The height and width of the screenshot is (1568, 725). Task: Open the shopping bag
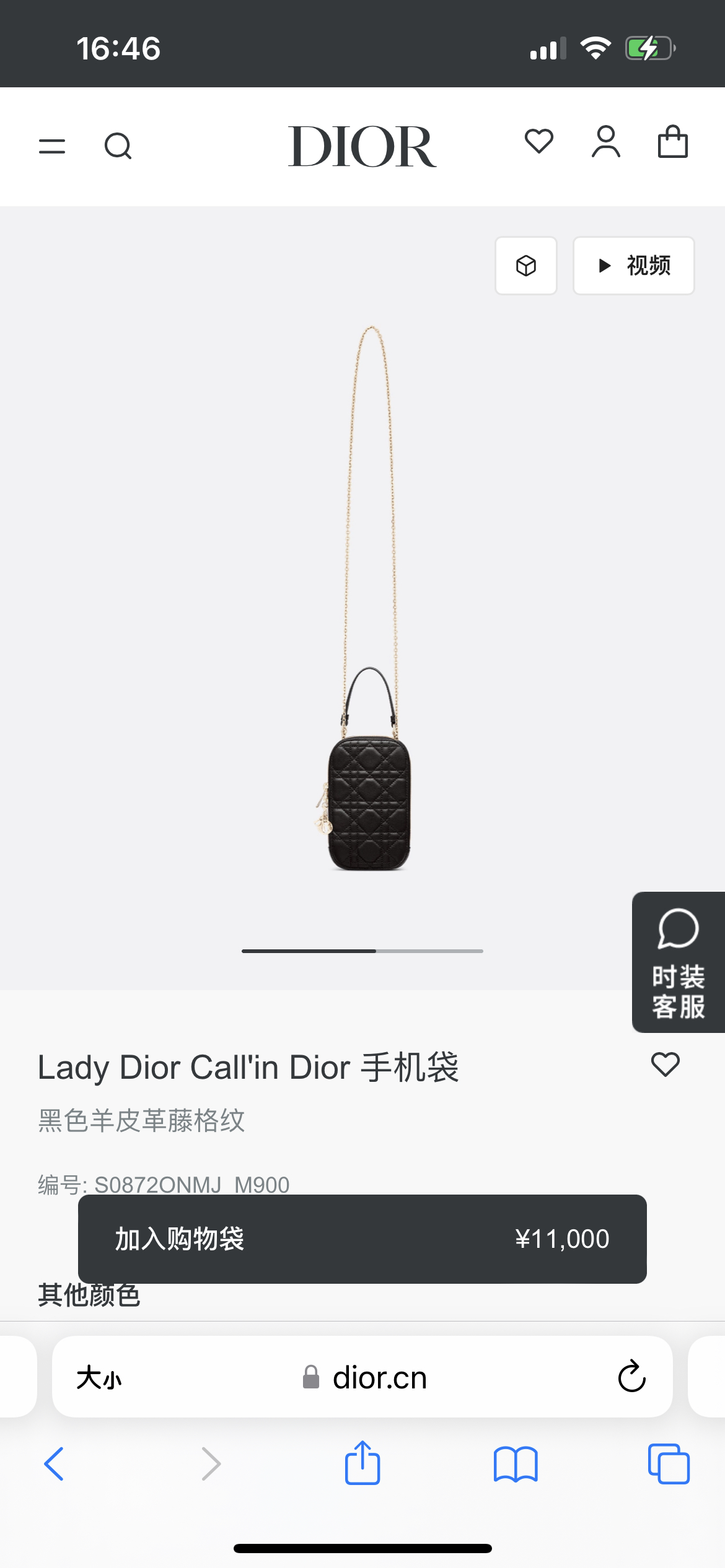pos(672,142)
